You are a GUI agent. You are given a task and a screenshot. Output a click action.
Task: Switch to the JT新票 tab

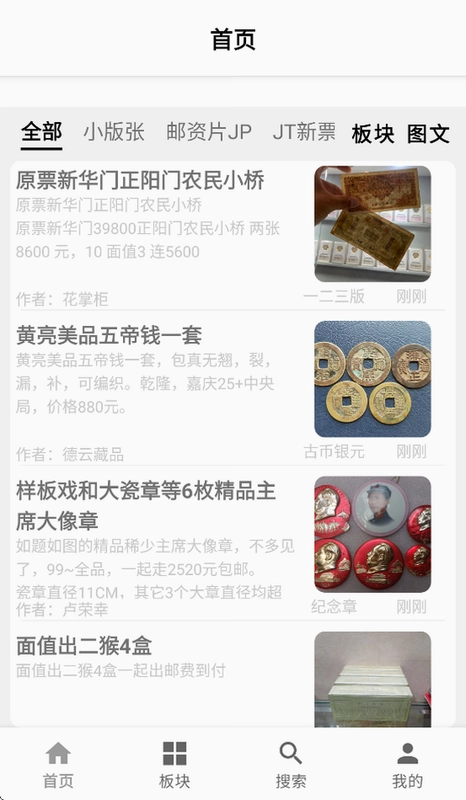[304, 132]
